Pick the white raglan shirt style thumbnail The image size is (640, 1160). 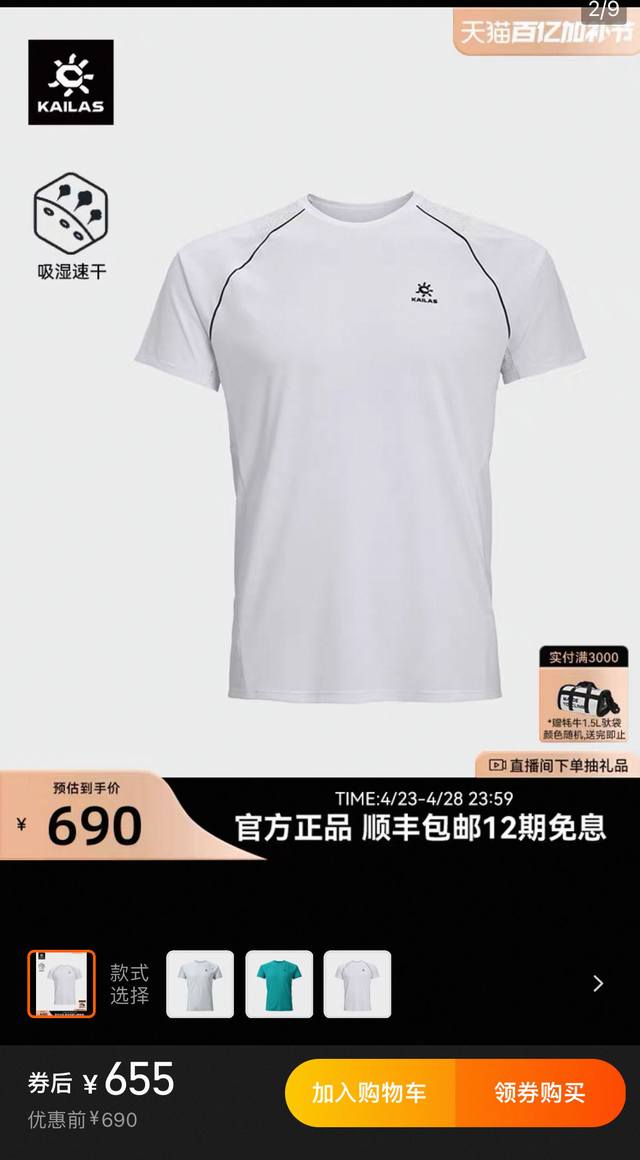[357, 984]
